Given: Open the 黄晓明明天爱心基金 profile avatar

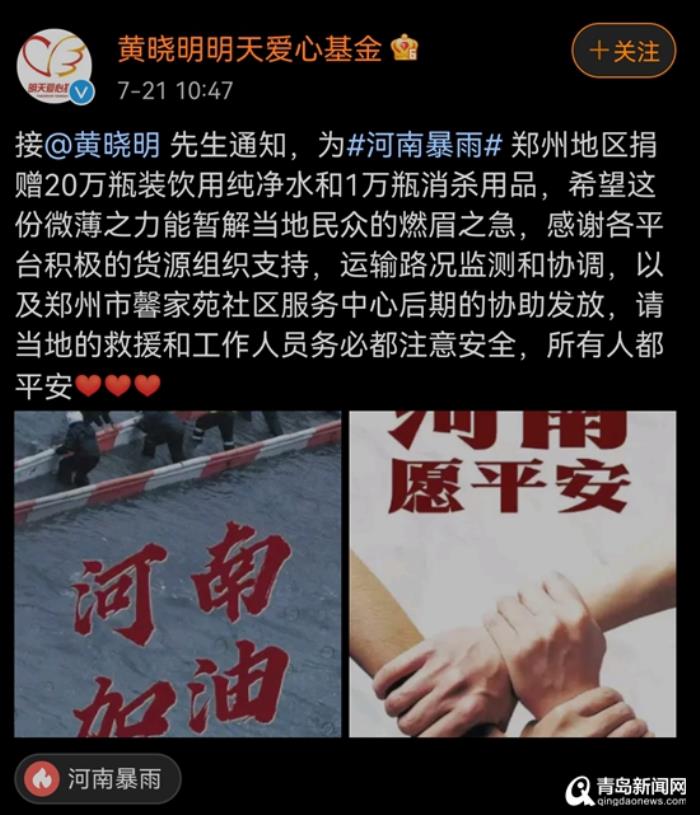Looking at the screenshot, I should [54, 68].
